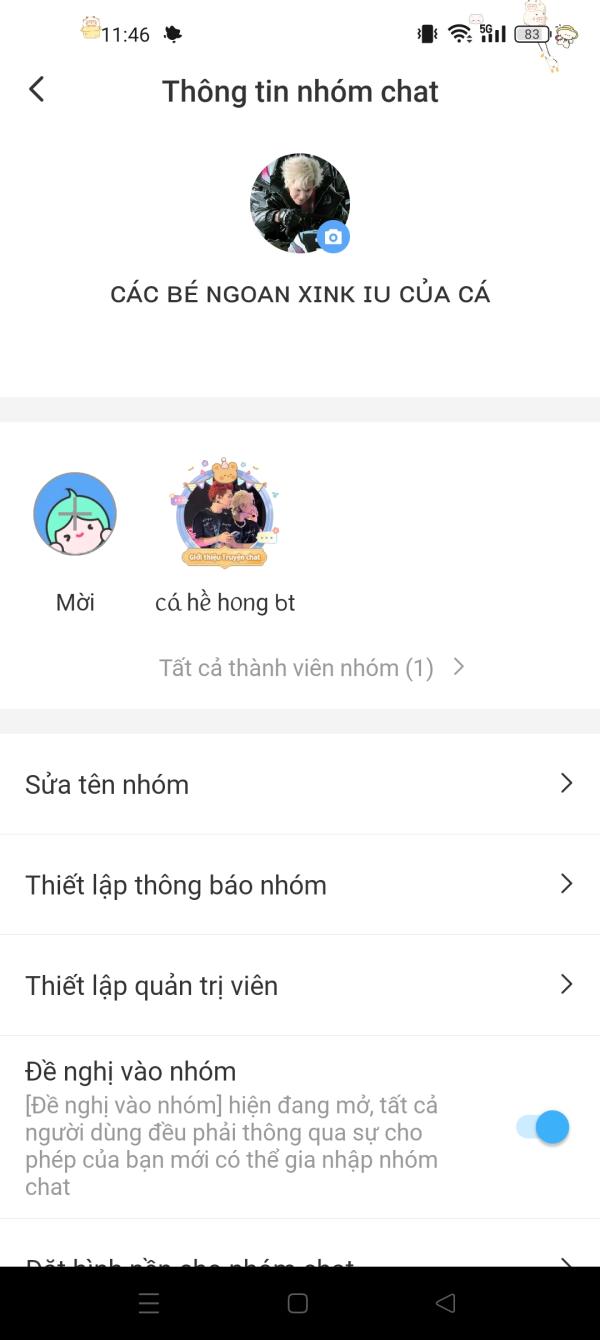View Tất cả thành viên nhóm list
The width and height of the screenshot is (600, 1340).
tap(312, 668)
